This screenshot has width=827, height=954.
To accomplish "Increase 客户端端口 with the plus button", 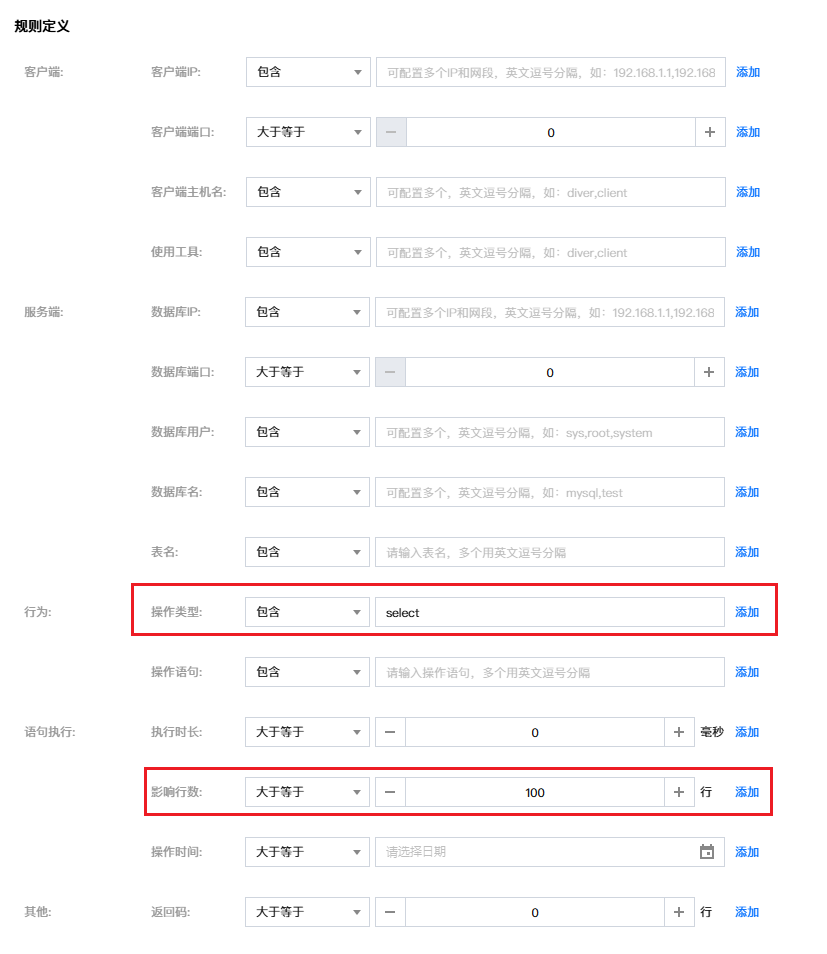I will [710, 132].
